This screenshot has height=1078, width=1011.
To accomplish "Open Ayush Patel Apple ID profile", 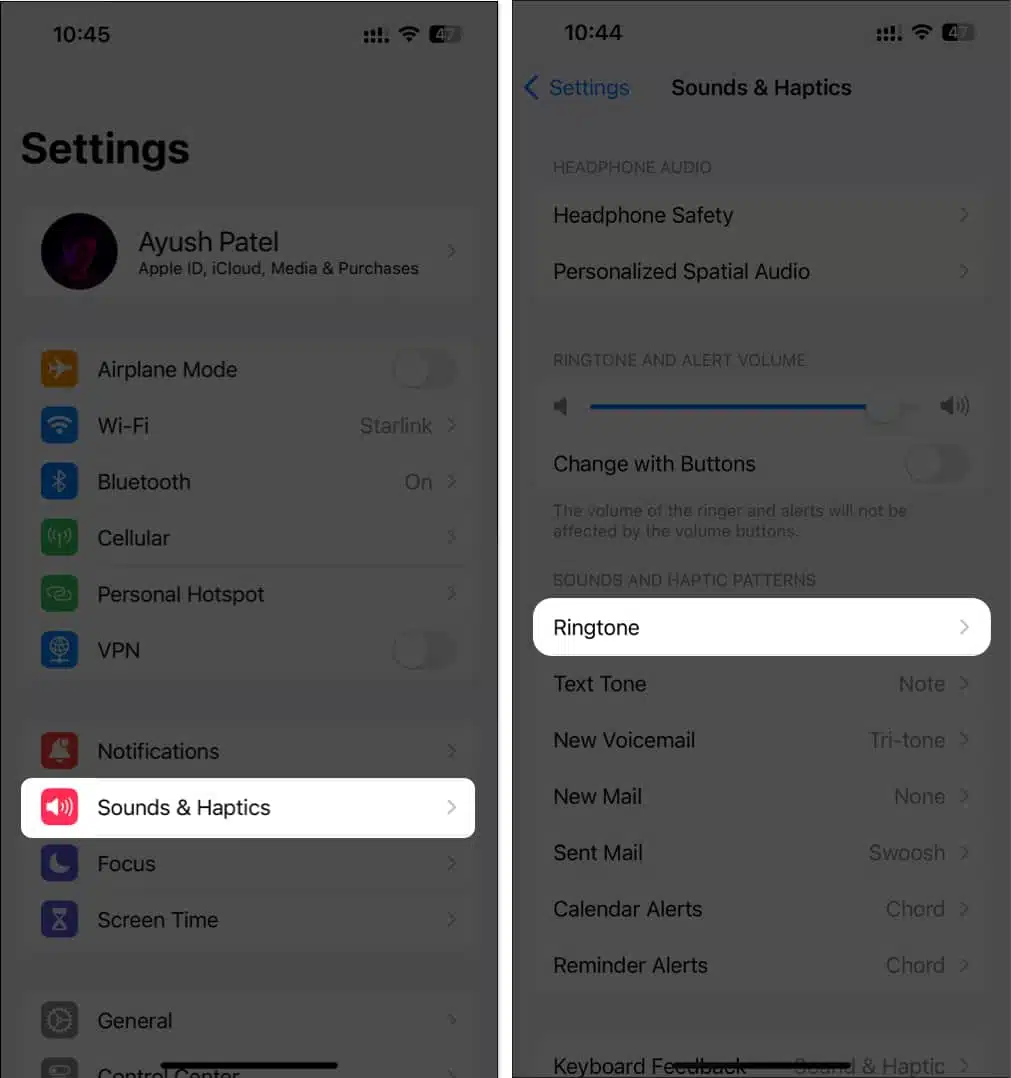I will [247, 251].
